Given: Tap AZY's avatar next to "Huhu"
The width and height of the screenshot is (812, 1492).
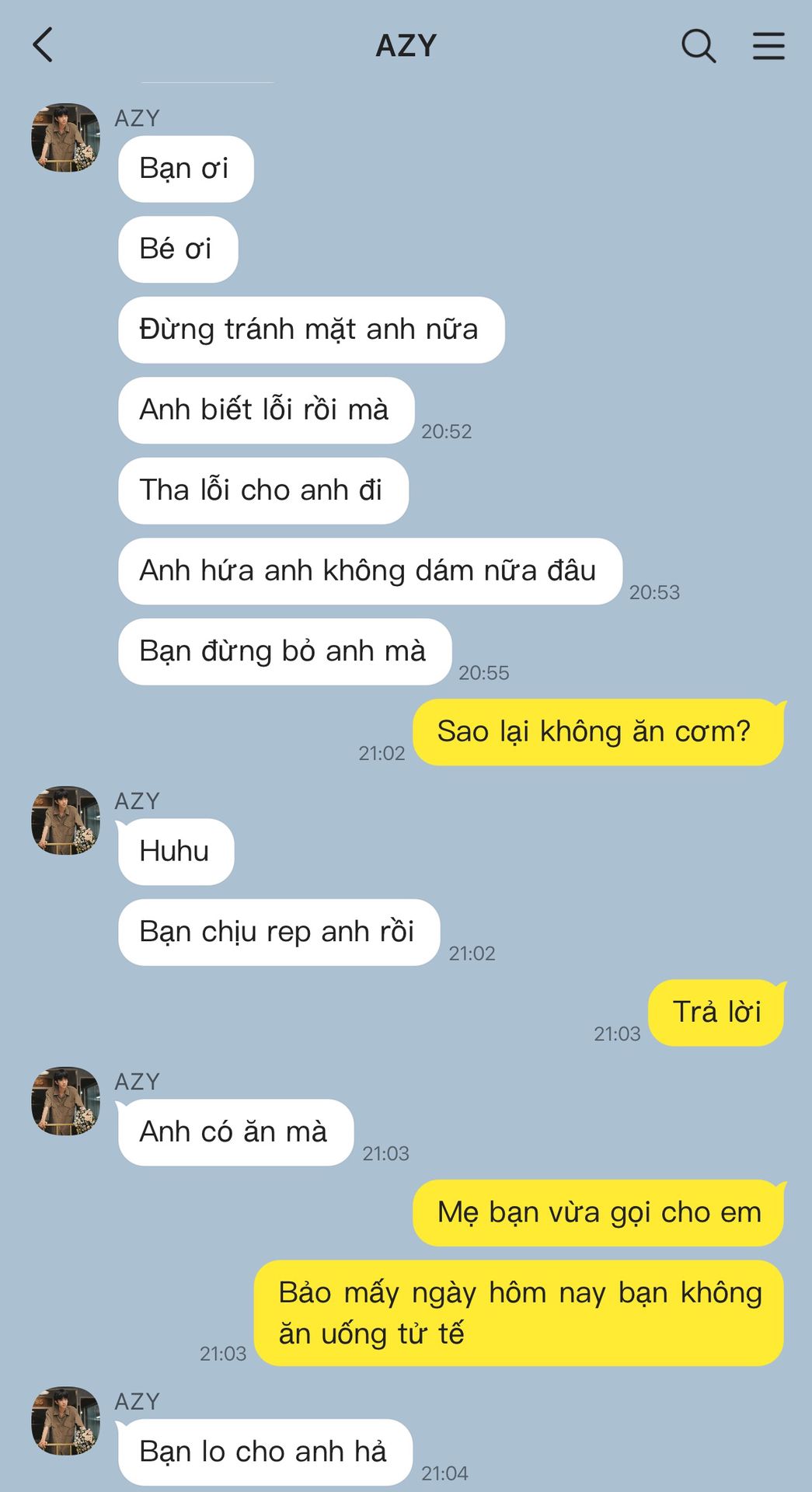Looking at the screenshot, I should (65, 821).
